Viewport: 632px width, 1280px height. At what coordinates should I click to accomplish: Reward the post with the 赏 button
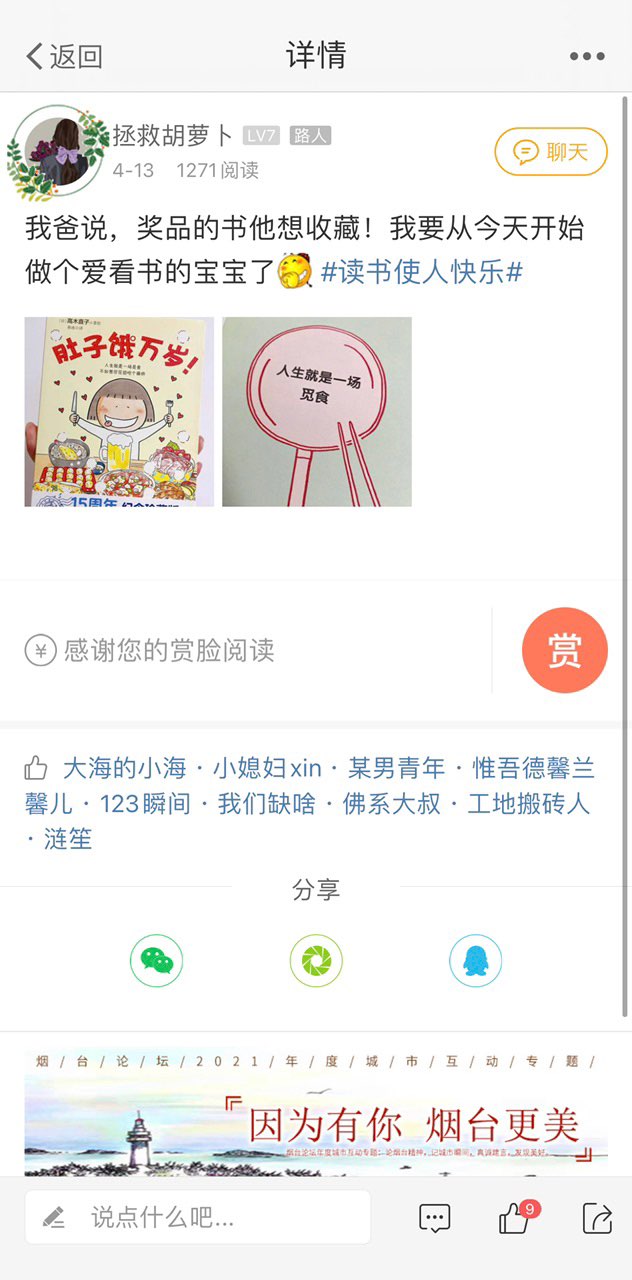click(x=564, y=650)
